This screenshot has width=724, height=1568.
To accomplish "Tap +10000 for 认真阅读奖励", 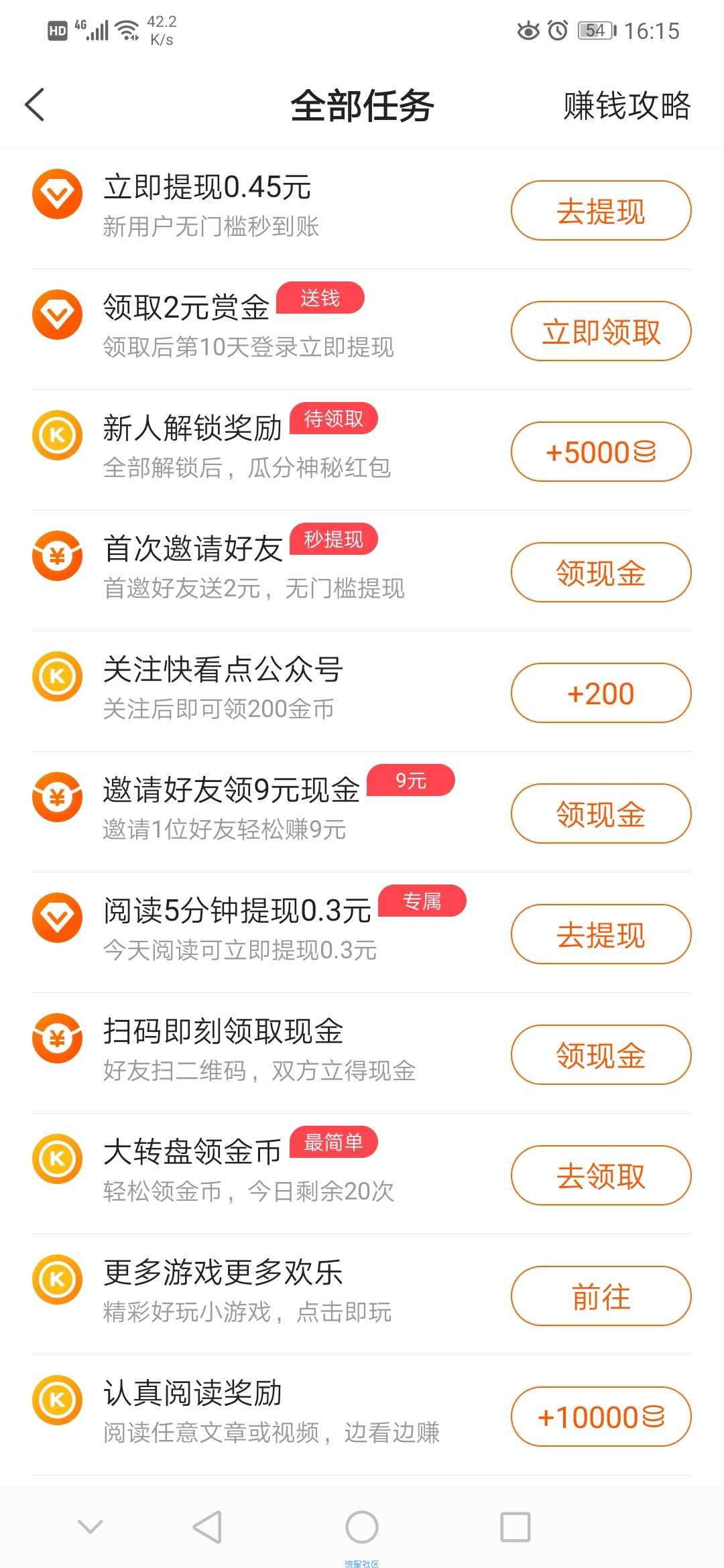I will point(601,1417).
